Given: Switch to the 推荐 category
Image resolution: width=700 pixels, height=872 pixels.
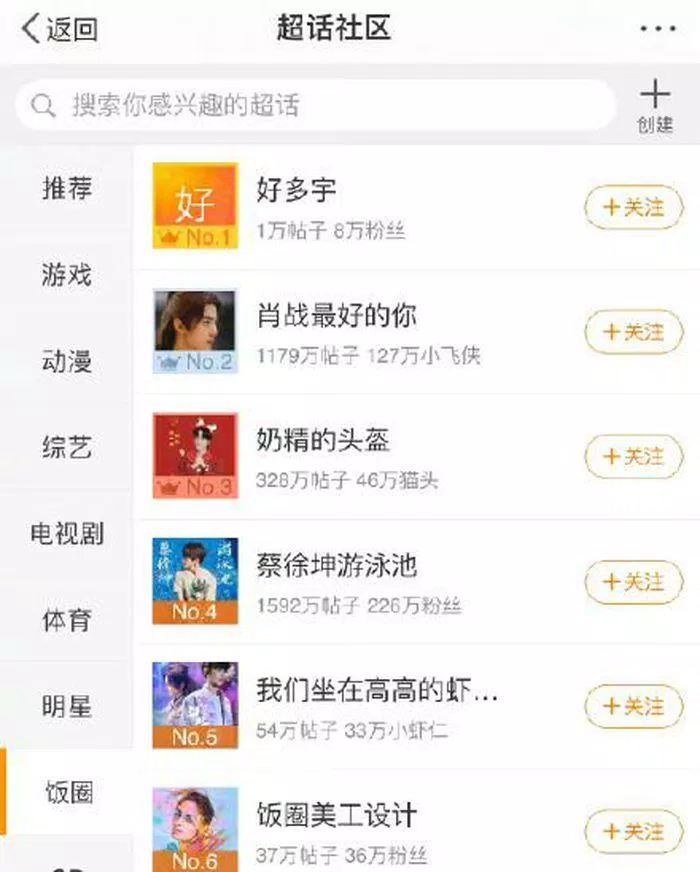Looking at the screenshot, I should (x=67, y=188).
